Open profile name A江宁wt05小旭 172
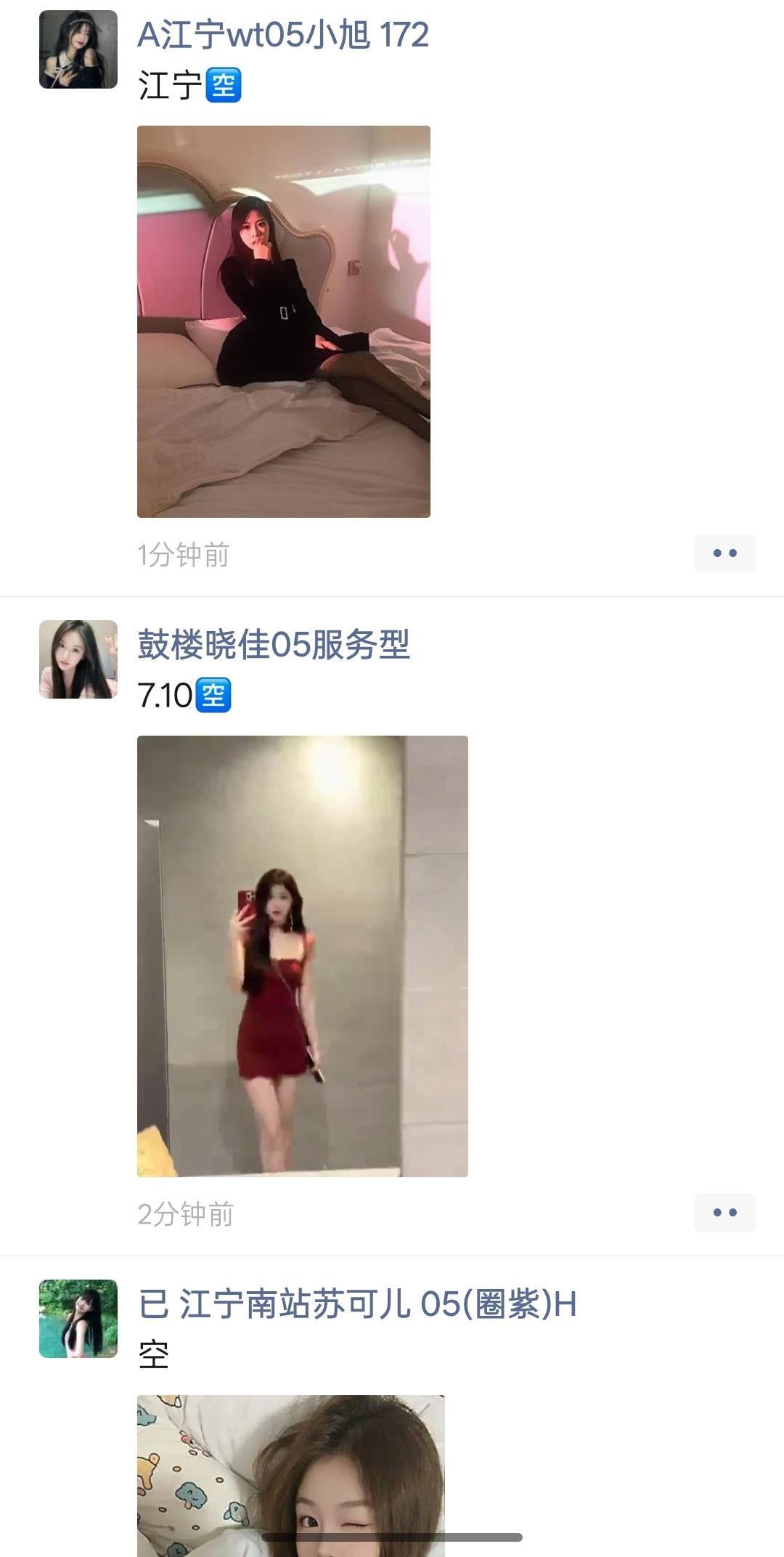The image size is (784, 1557). tap(283, 35)
